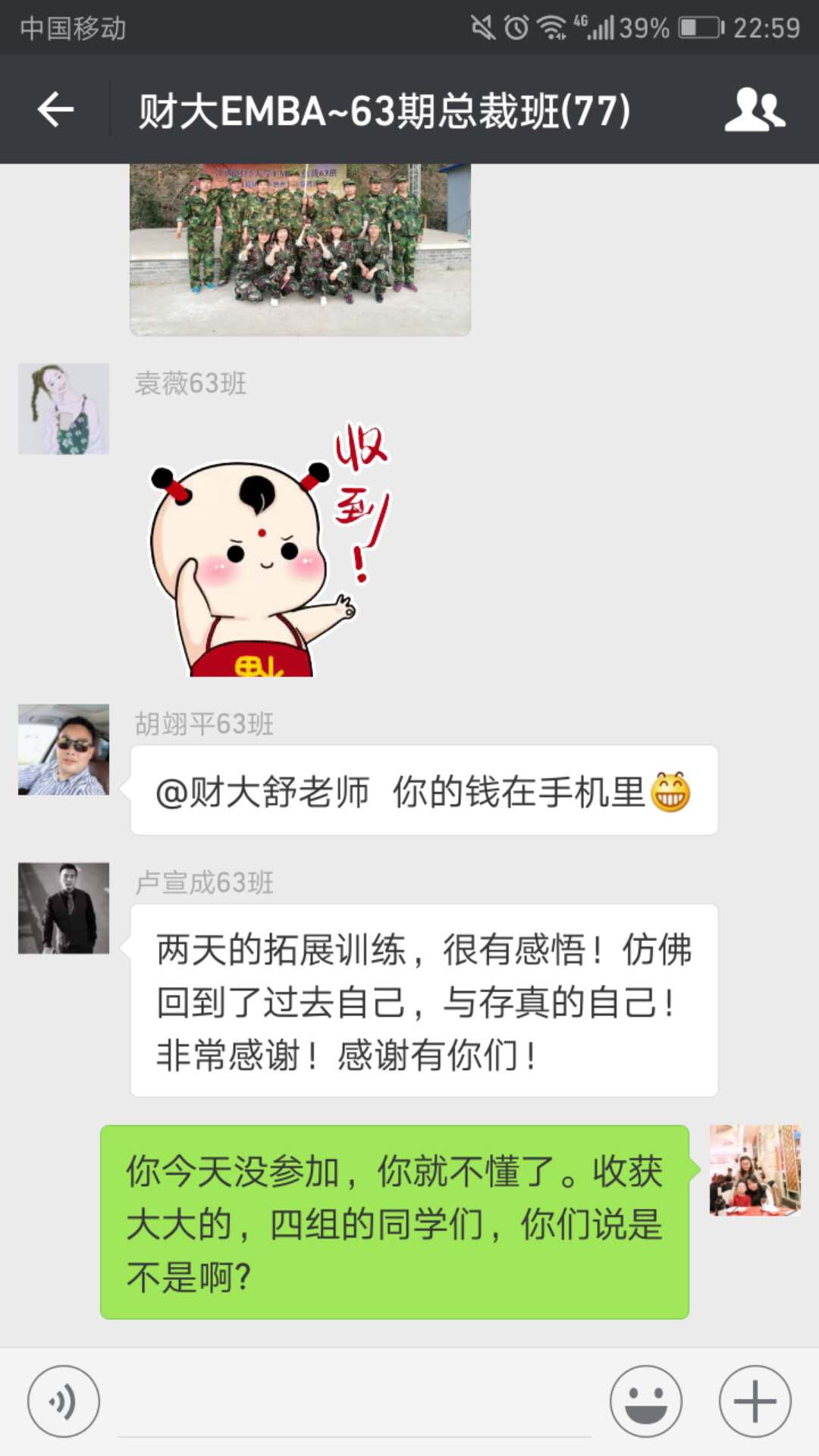Tap 胡翊平63班's profile avatar
819x1456 pixels.
[x=64, y=749]
